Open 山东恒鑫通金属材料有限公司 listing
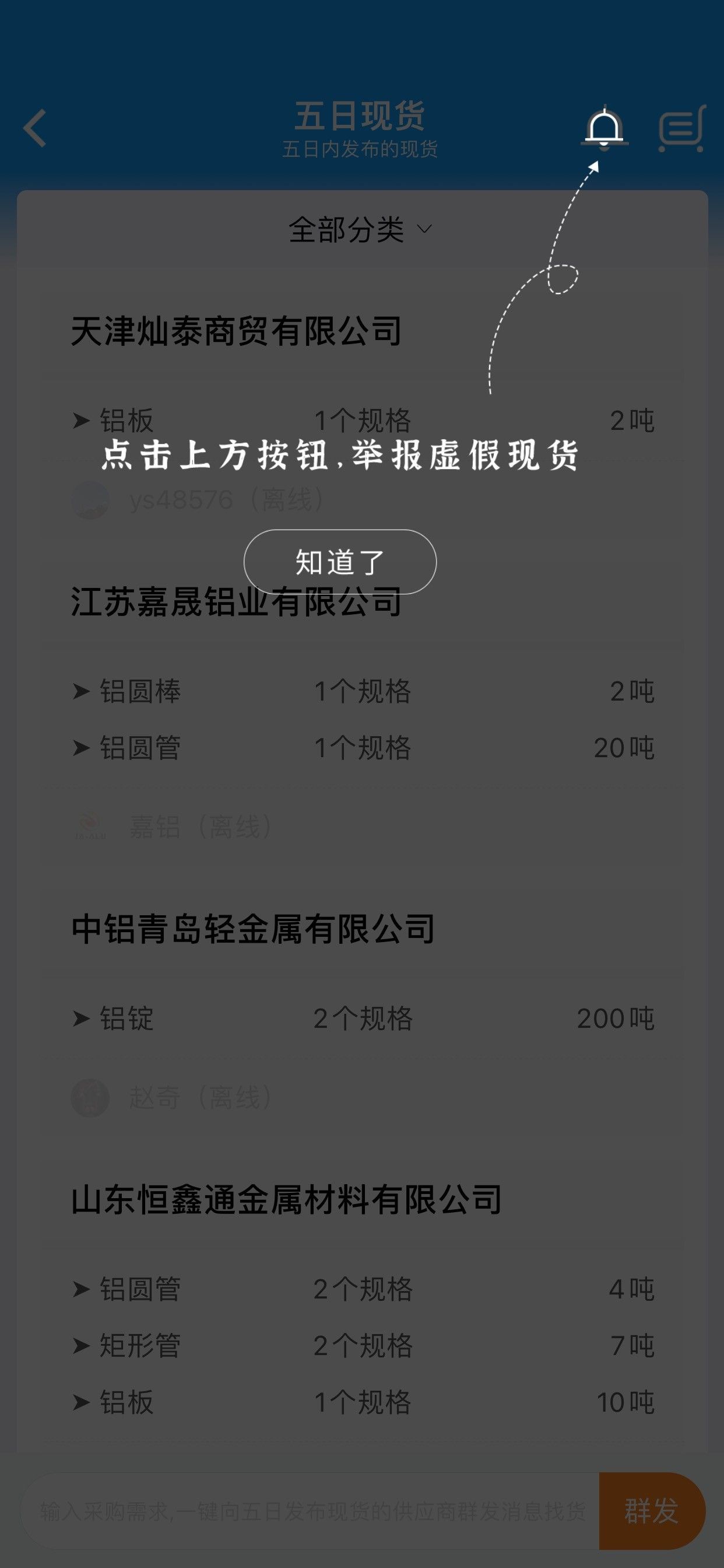This screenshot has height=1568, width=724. click(x=286, y=1200)
